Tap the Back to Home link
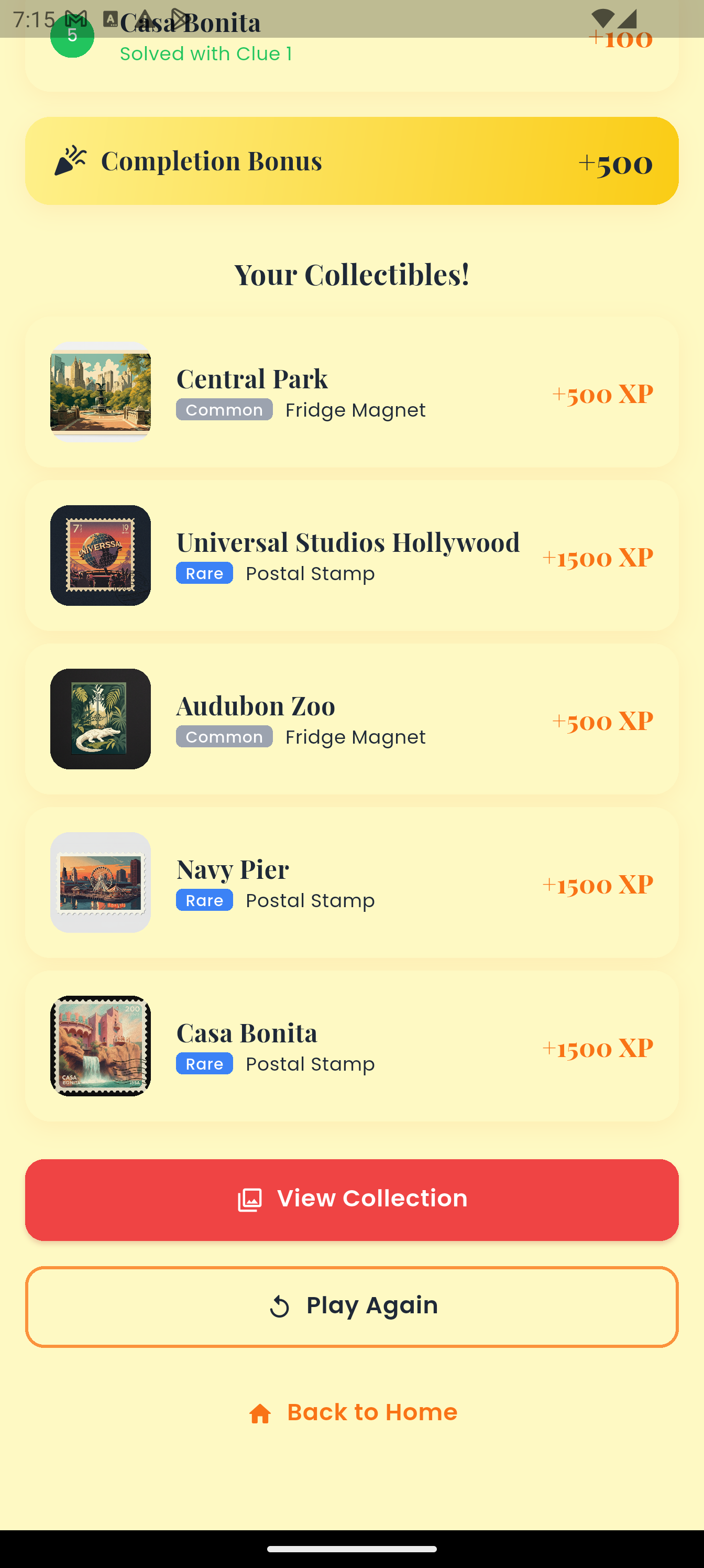 click(372, 1412)
